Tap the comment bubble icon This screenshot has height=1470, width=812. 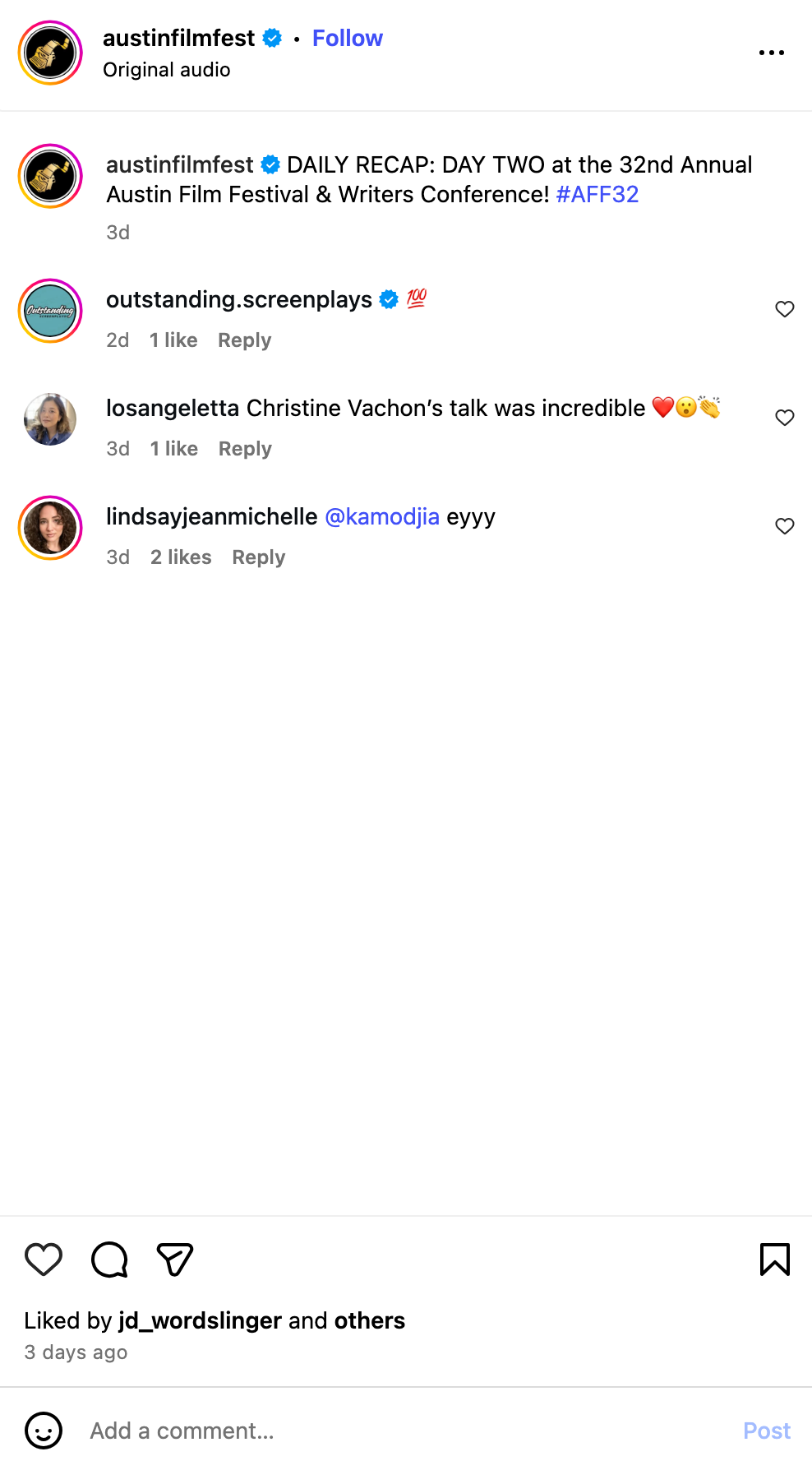pyautogui.click(x=109, y=1260)
